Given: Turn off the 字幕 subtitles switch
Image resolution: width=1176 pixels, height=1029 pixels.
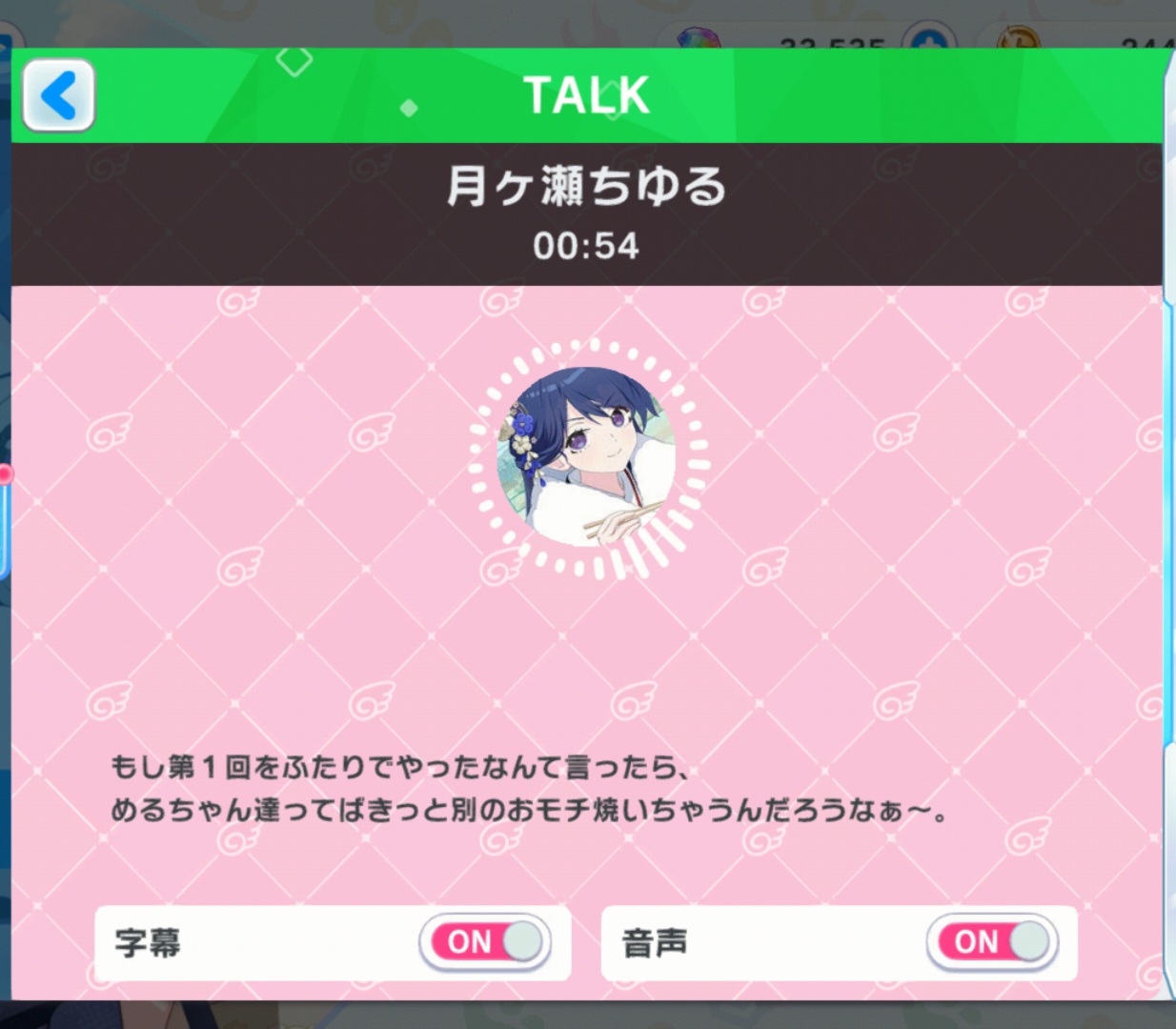Looking at the screenshot, I should point(485,941).
